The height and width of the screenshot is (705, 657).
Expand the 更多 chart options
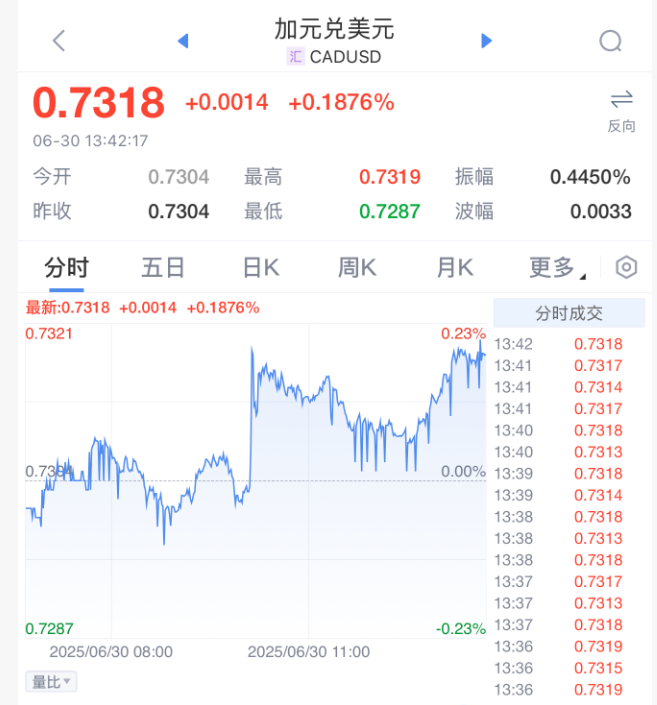tap(557, 267)
